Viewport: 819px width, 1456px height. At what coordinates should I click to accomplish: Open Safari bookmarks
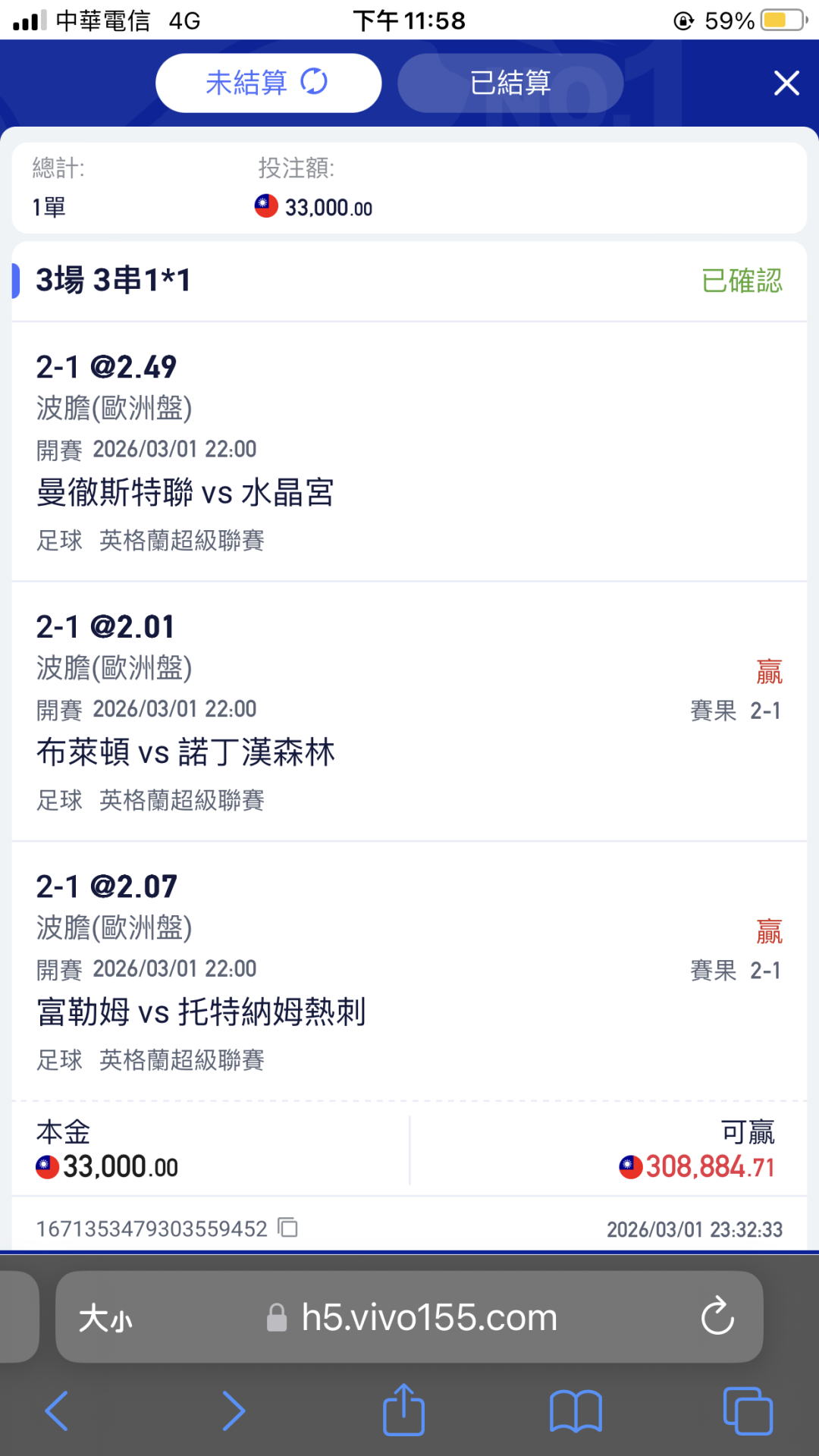pos(576,1411)
